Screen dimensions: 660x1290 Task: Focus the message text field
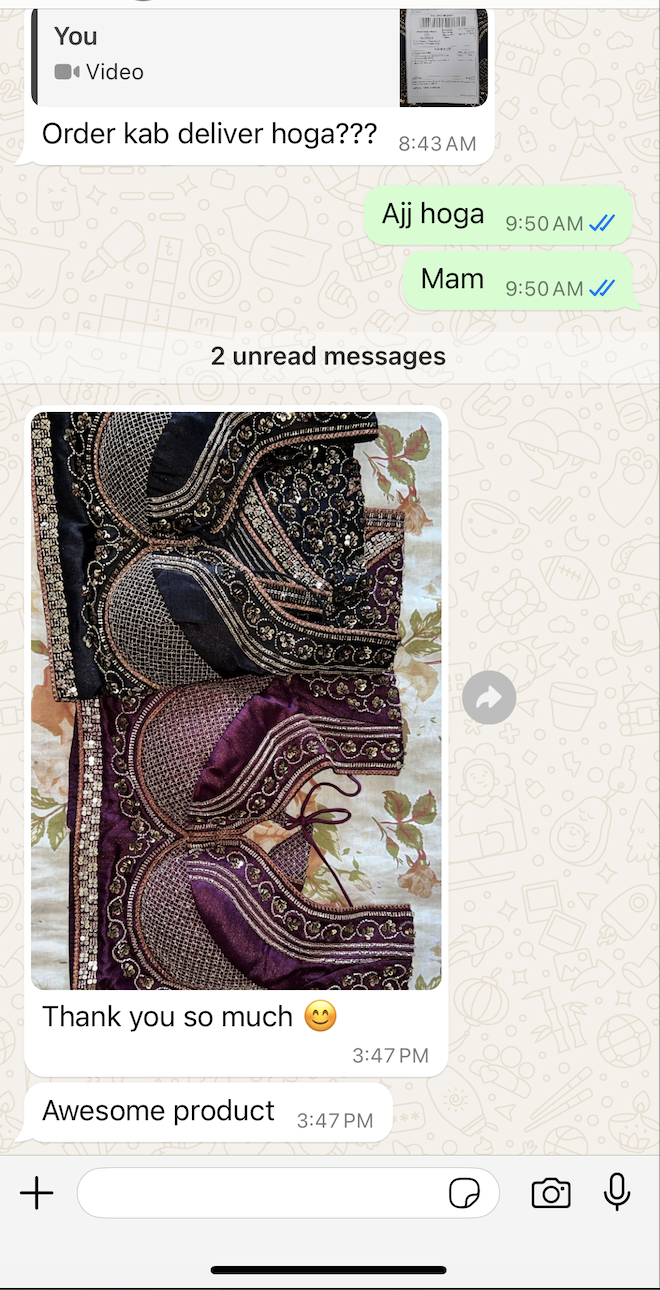[260, 1192]
